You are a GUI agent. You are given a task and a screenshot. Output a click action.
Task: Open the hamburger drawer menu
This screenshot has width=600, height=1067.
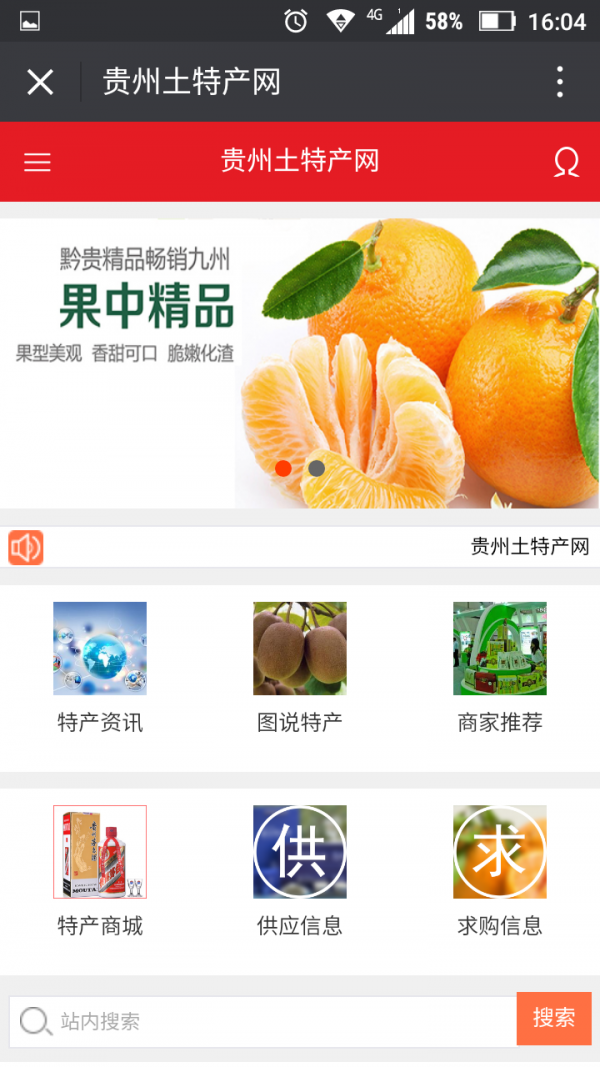tap(37, 162)
